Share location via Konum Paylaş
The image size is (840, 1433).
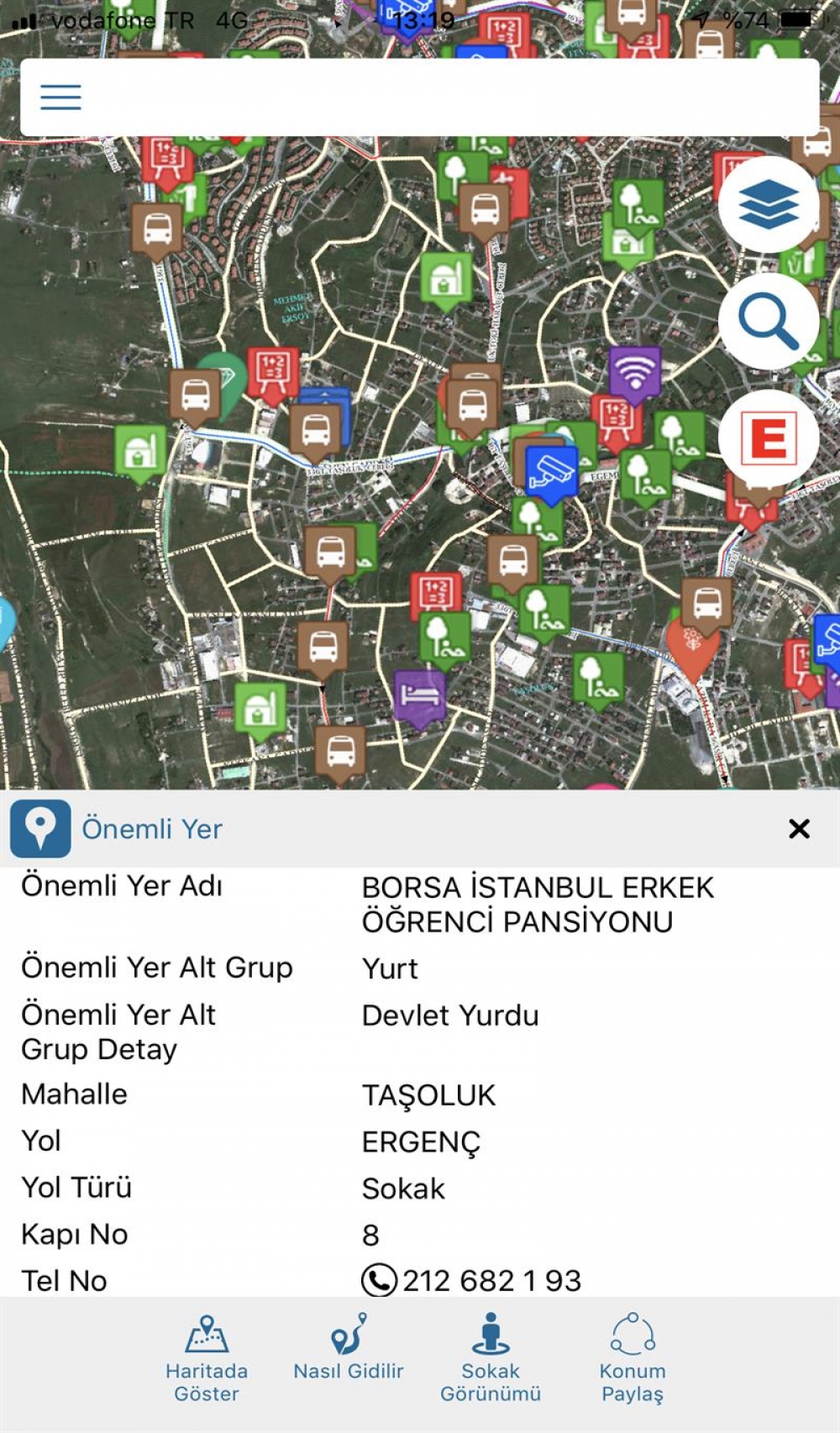pyautogui.click(x=633, y=1357)
